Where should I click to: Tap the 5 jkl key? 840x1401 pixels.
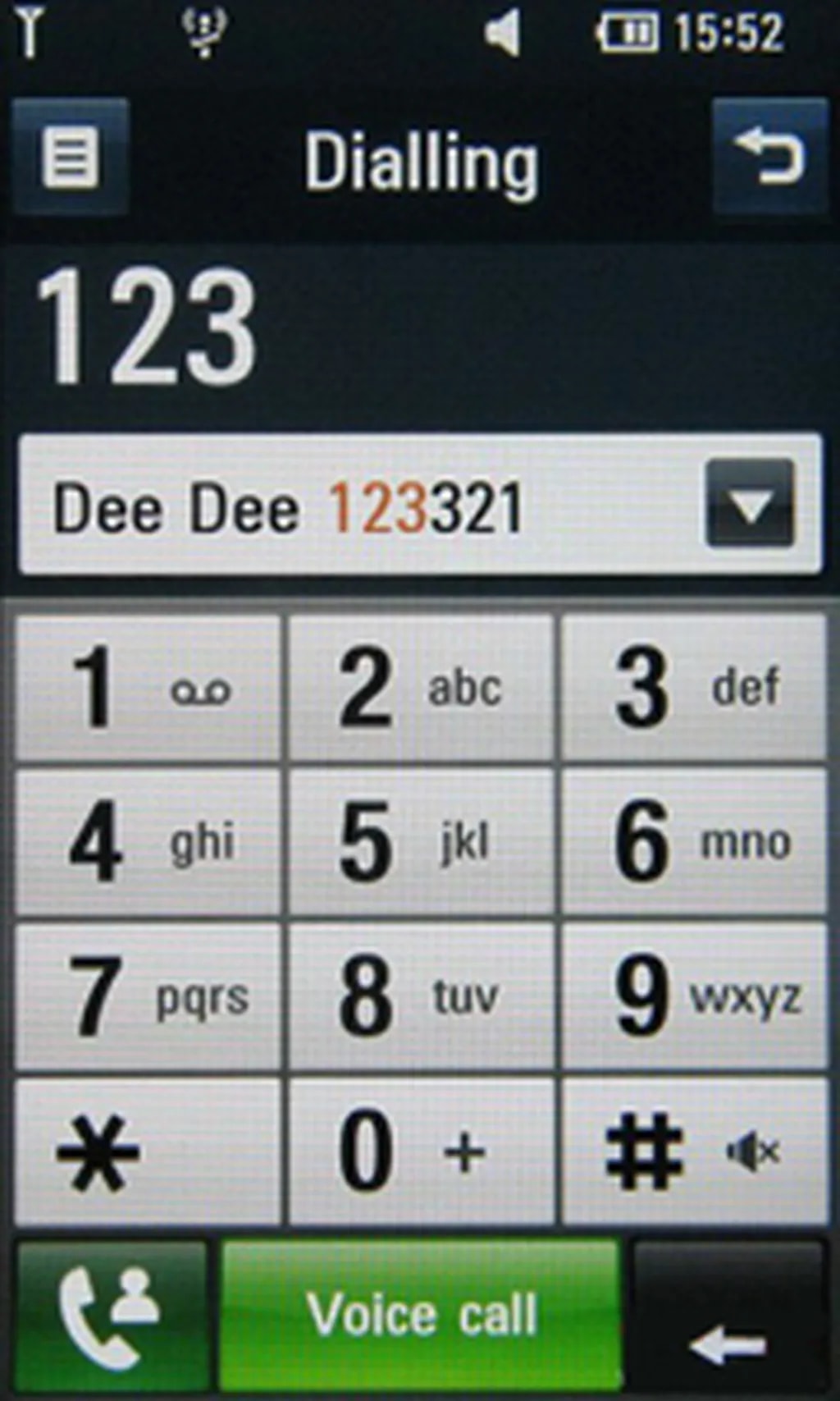[420, 842]
